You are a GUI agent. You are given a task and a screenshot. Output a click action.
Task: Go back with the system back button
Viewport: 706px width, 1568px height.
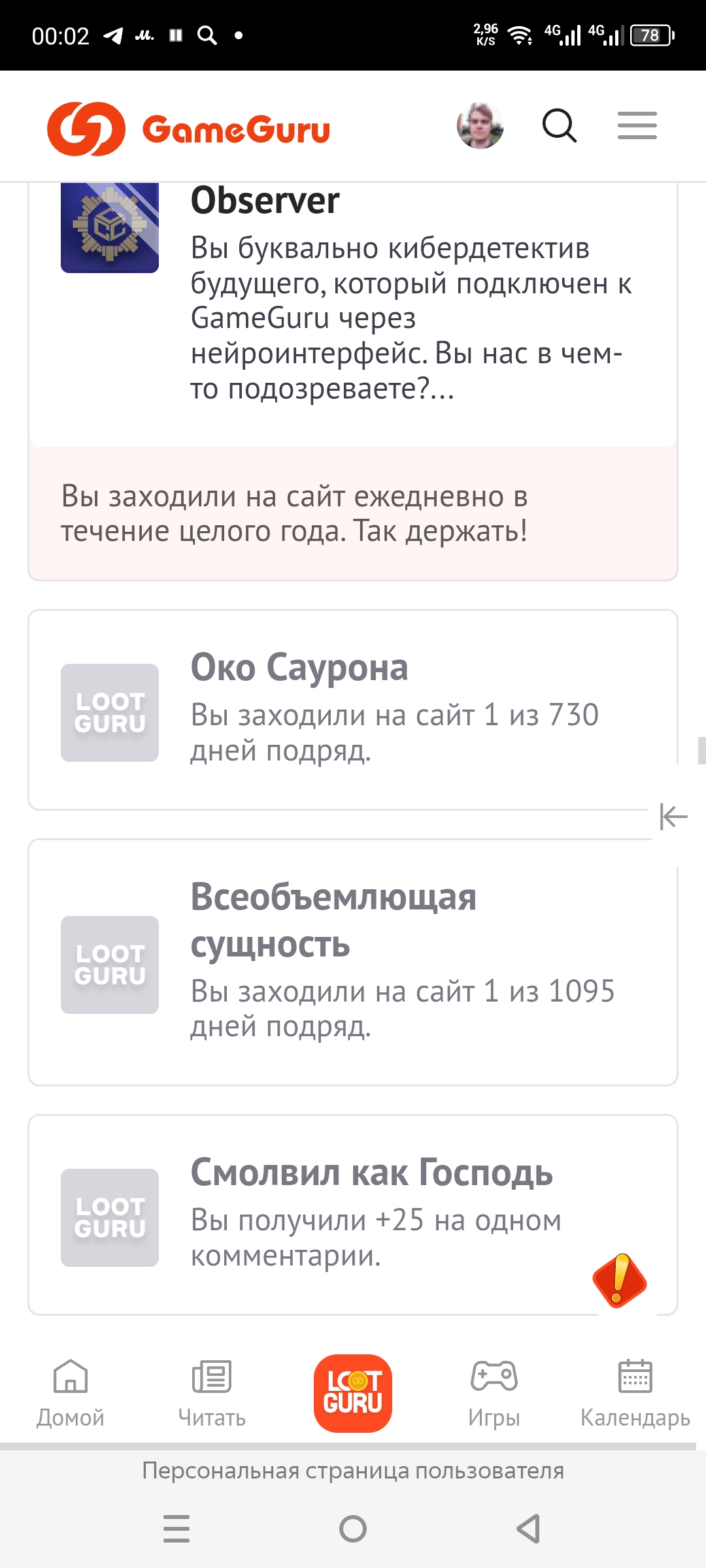point(528,1529)
